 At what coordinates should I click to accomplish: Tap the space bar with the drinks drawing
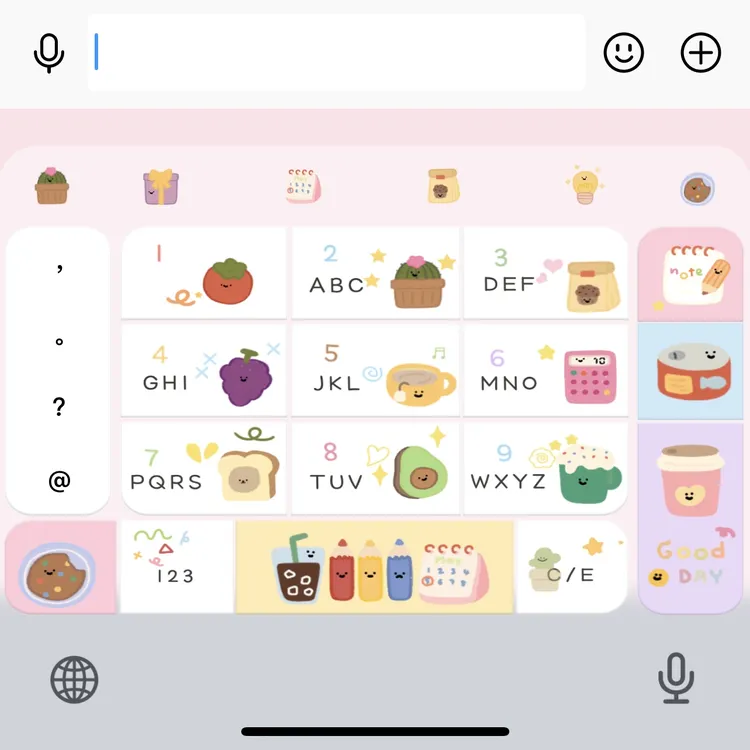point(375,566)
